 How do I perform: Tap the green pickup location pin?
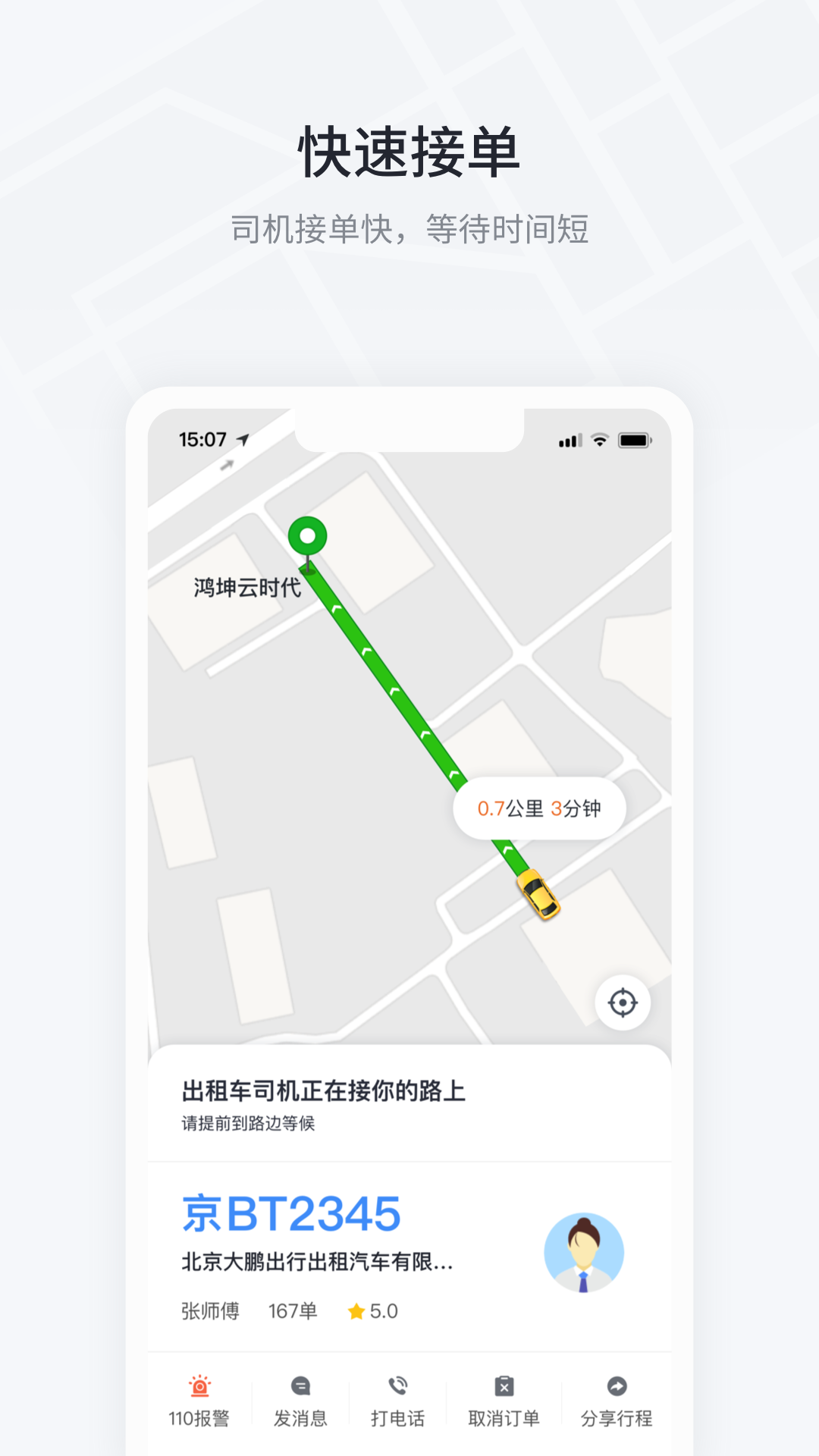[x=307, y=537]
